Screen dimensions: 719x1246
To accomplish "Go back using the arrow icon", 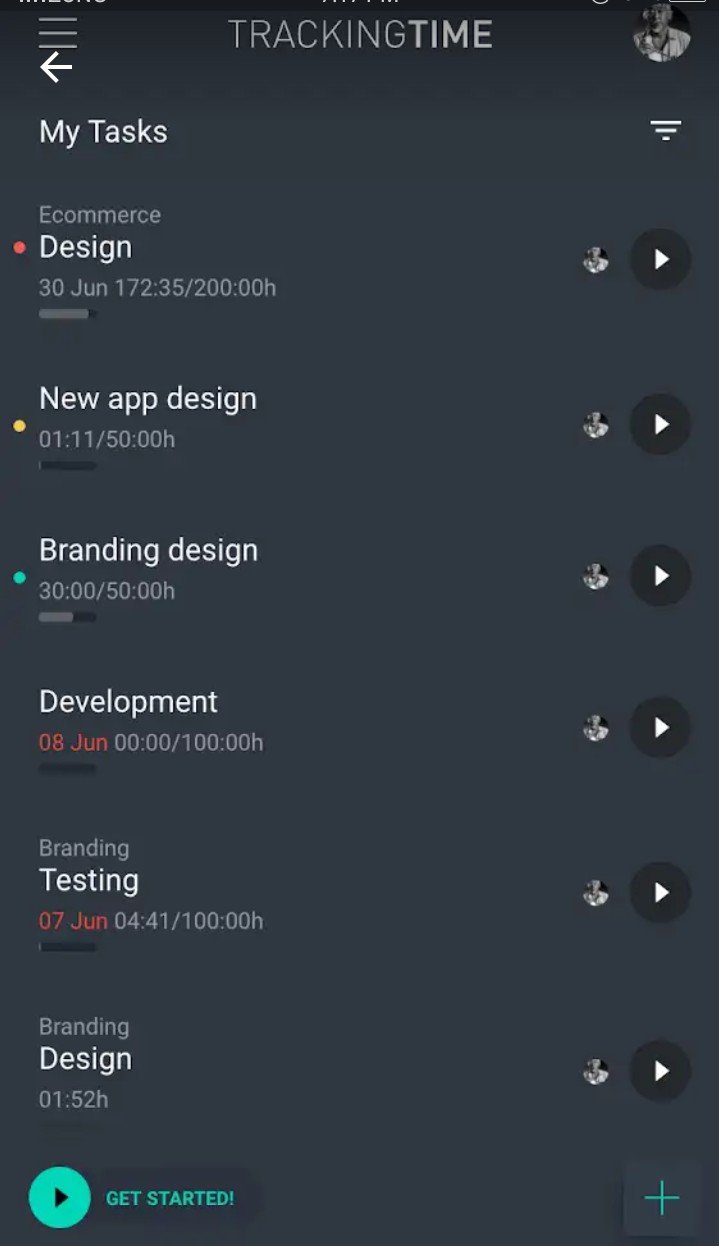I will (56, 67).
